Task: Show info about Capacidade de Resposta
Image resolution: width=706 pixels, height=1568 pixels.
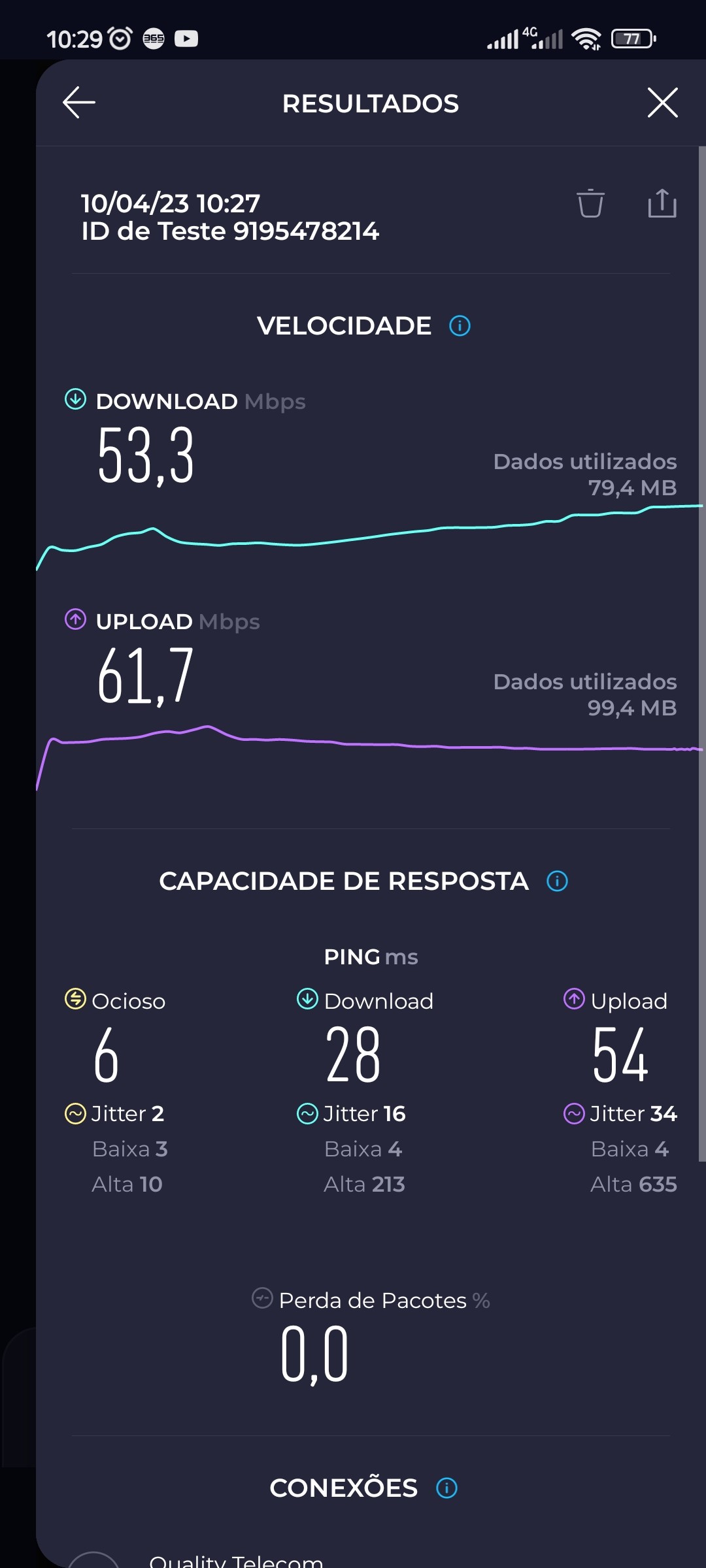Action: point(557,881)
